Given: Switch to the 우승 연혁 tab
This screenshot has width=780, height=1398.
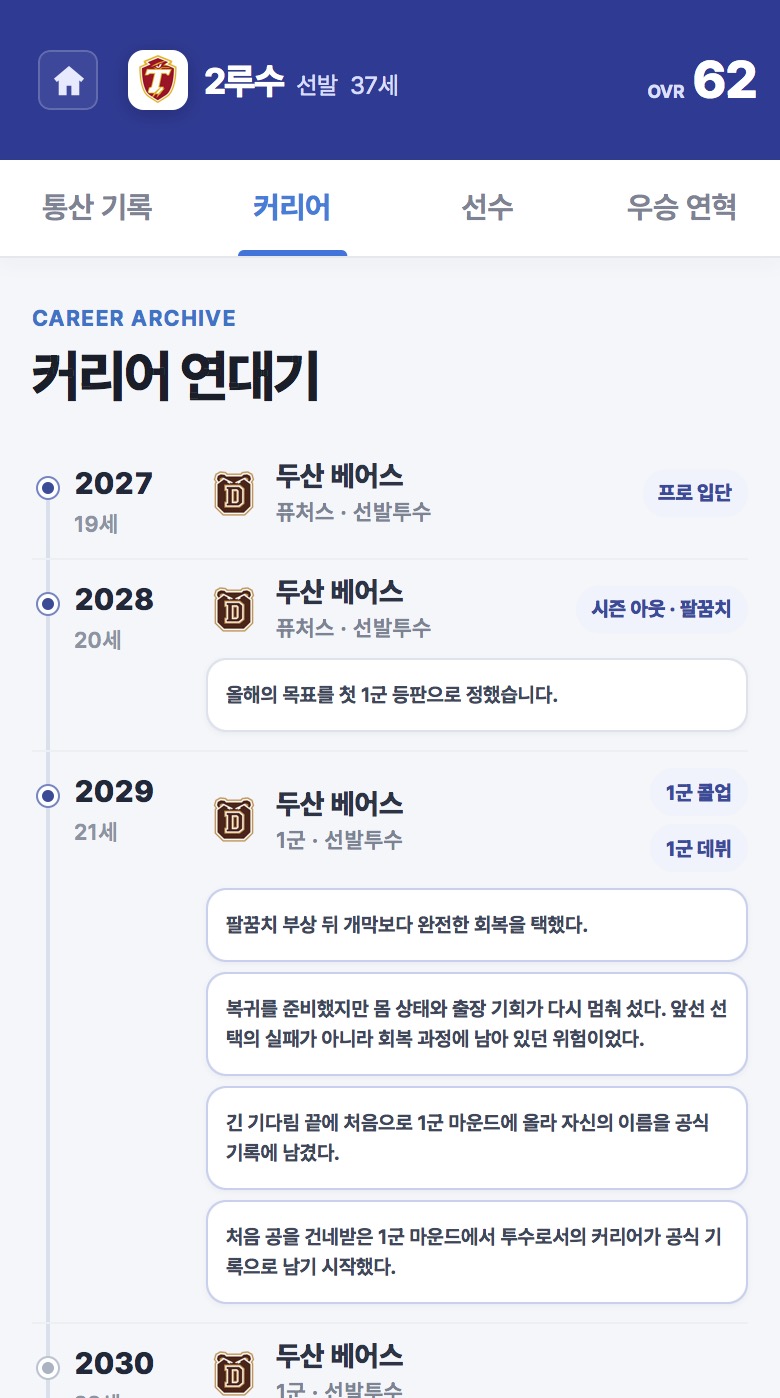Looking at the screenshot, I should (x=682, y=208).
